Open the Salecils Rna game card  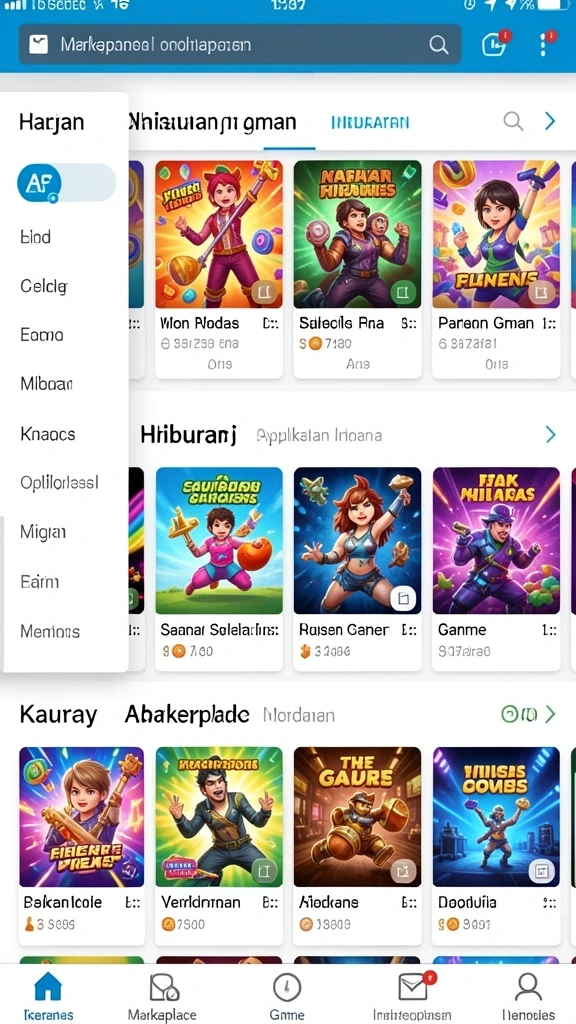pos(357,269)
